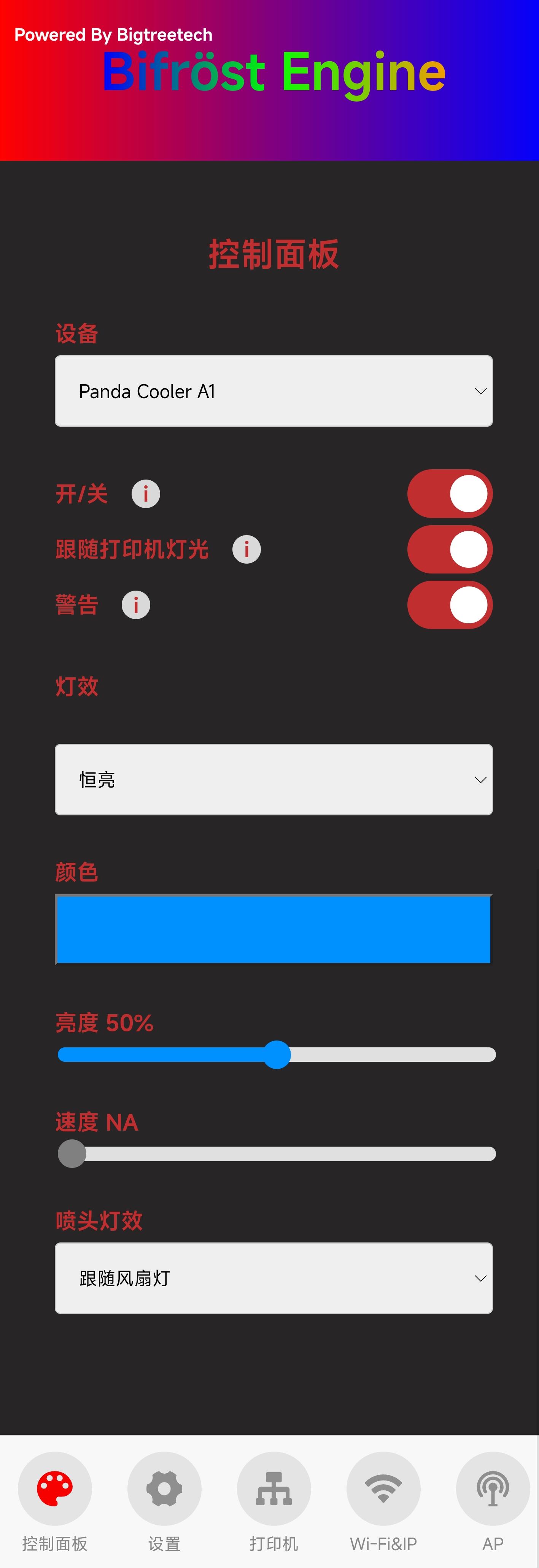Tap the info icon next to 开/关
The image size is (539, 1568).
click(146, 494)
